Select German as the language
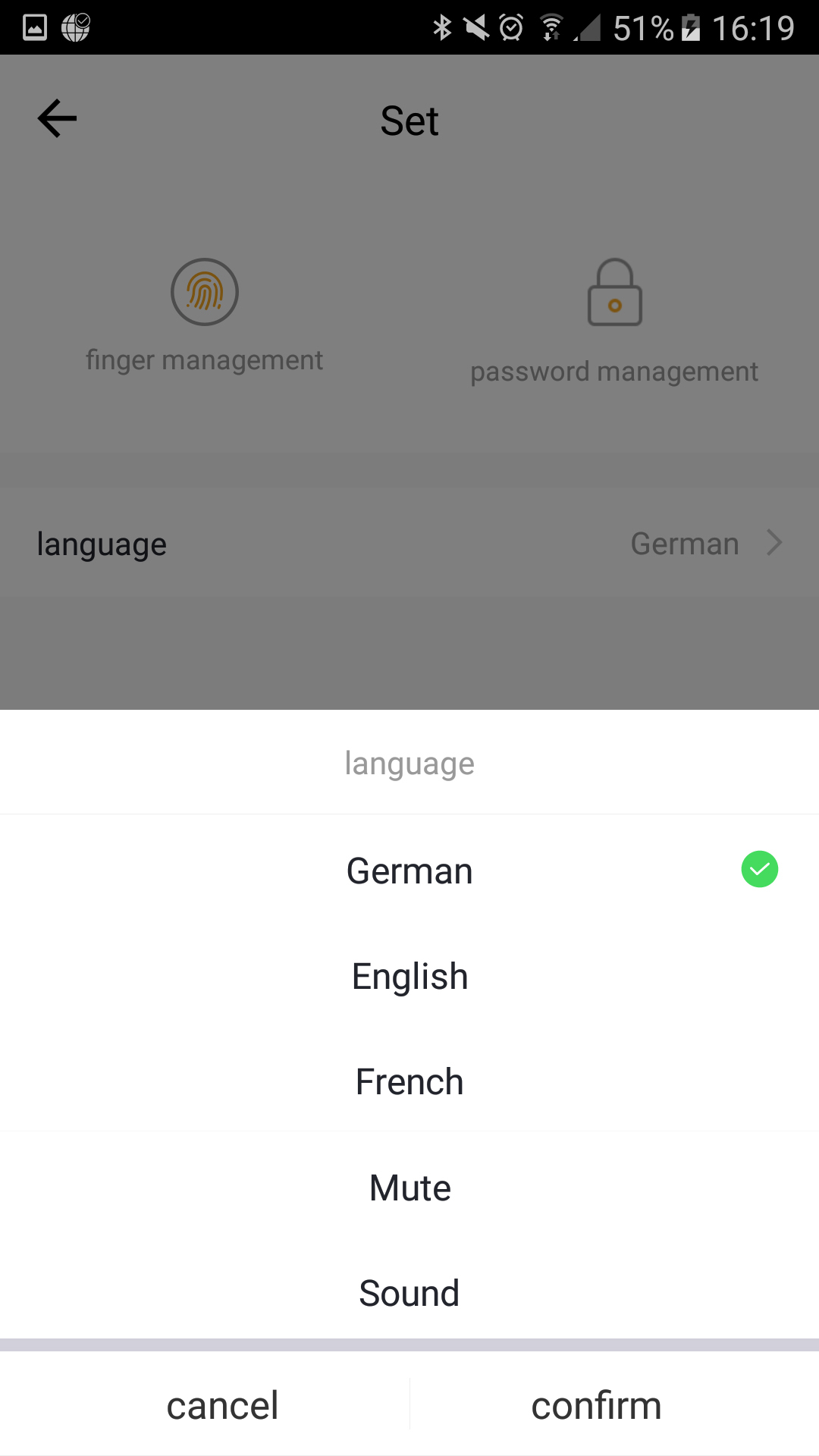The height and width of the screenshot is (1456, 819). tap(409, 871)
